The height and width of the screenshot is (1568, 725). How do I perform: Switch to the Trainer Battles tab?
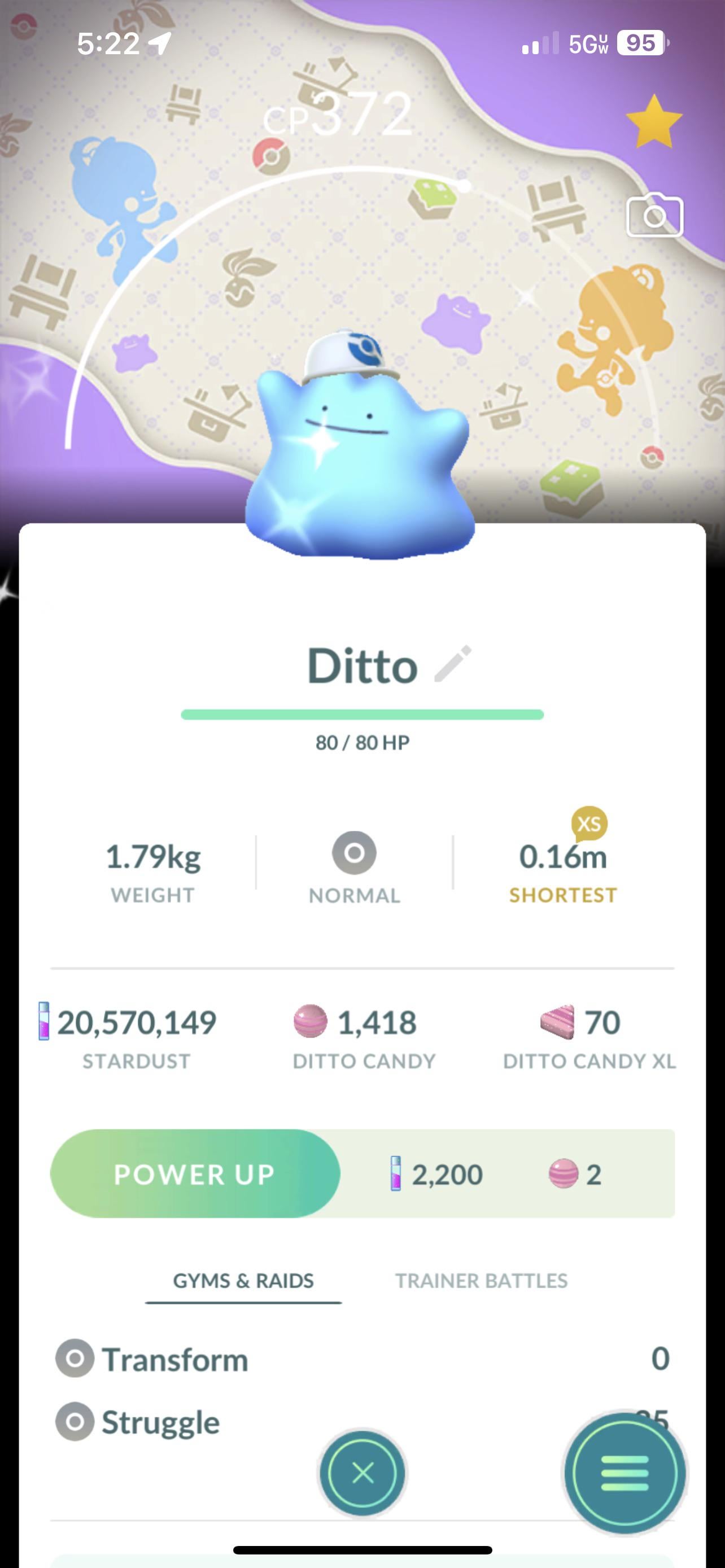(x=481, y=1281)
